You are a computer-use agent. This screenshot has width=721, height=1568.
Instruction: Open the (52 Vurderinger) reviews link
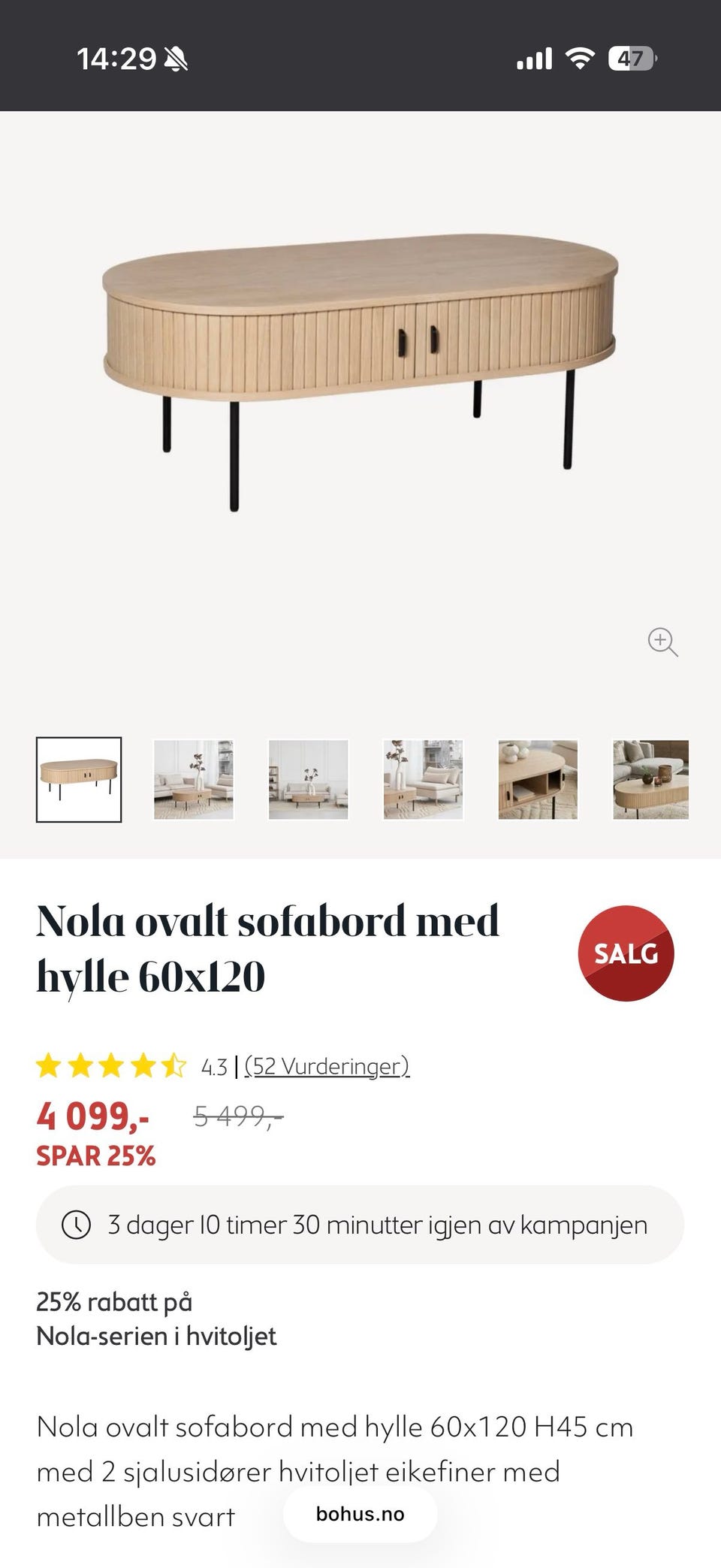point(328,1065)
